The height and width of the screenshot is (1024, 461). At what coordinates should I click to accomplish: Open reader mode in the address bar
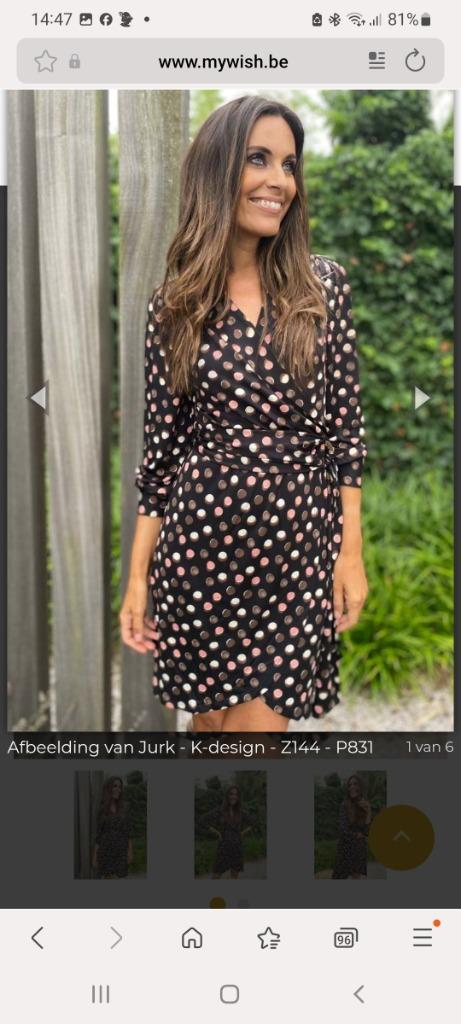377,61
